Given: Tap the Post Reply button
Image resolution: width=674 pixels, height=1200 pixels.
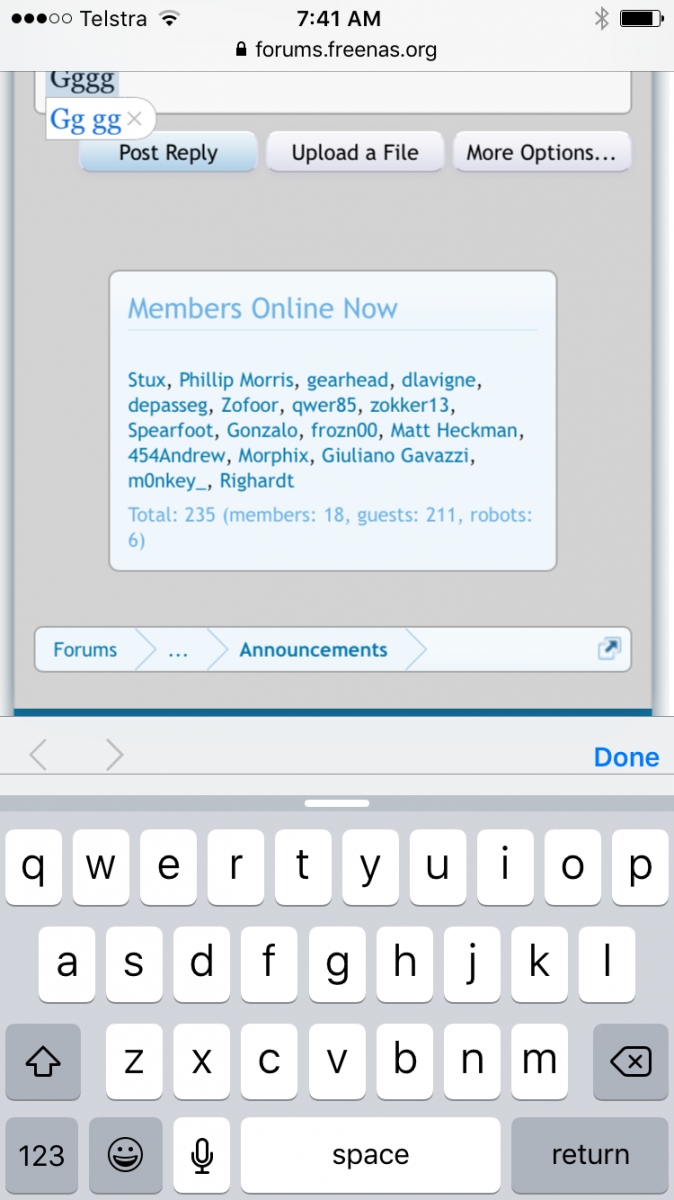Looking at the screenshot, I should pos(168,153).
